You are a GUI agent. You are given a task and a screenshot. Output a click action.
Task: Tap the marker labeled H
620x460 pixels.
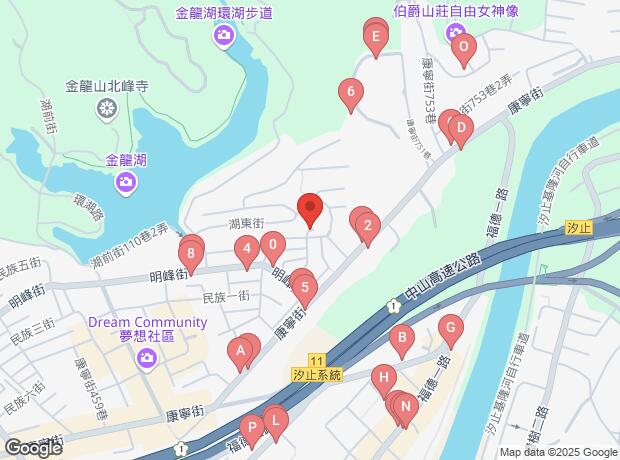point(382,379)
